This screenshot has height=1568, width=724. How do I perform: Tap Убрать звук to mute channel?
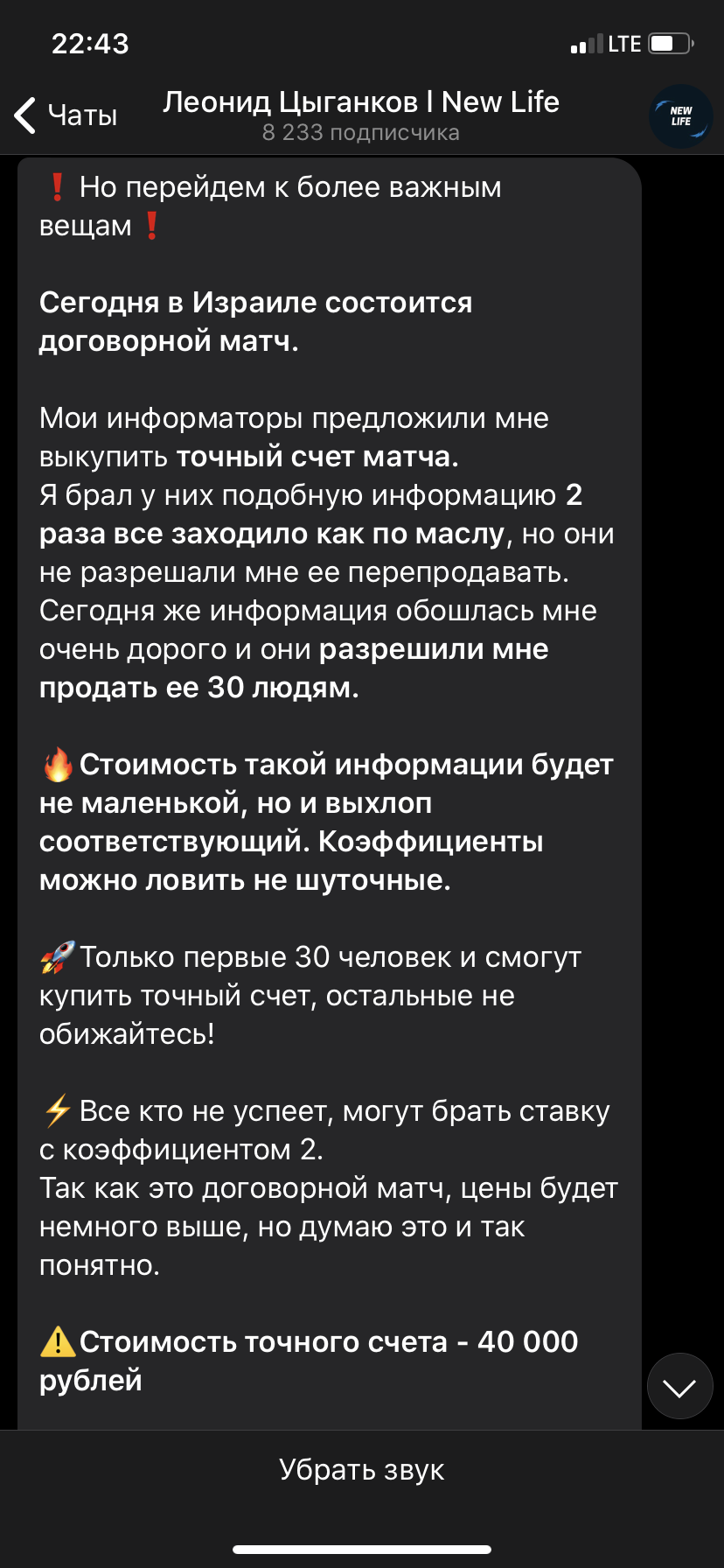pos(362,1470)
